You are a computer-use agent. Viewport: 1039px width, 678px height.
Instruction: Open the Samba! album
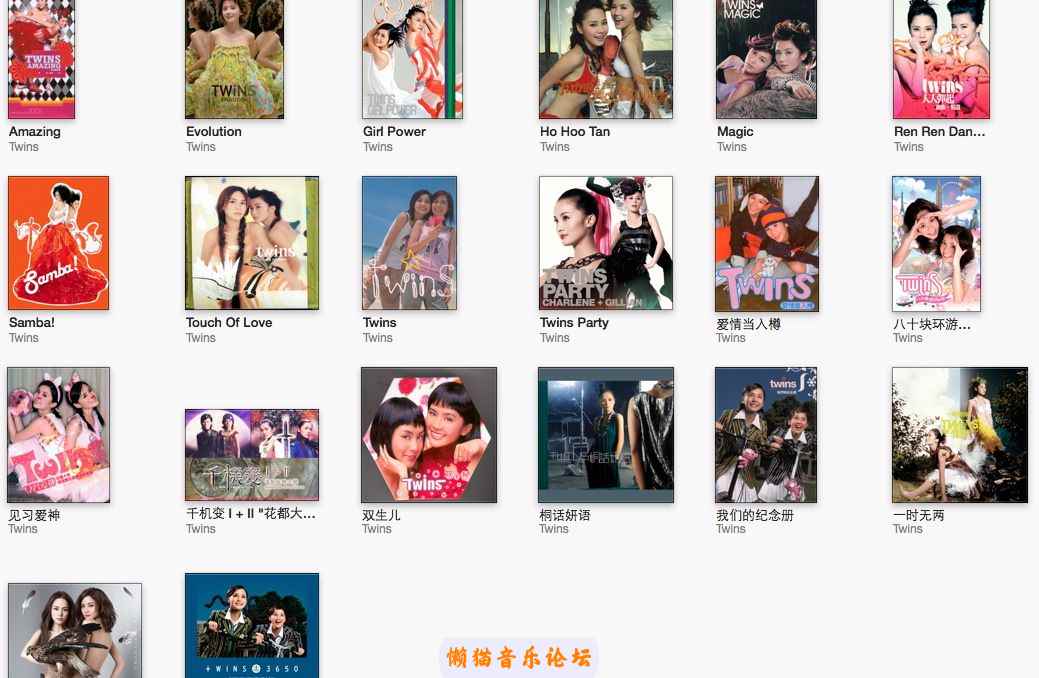click(x=58, y=243)
